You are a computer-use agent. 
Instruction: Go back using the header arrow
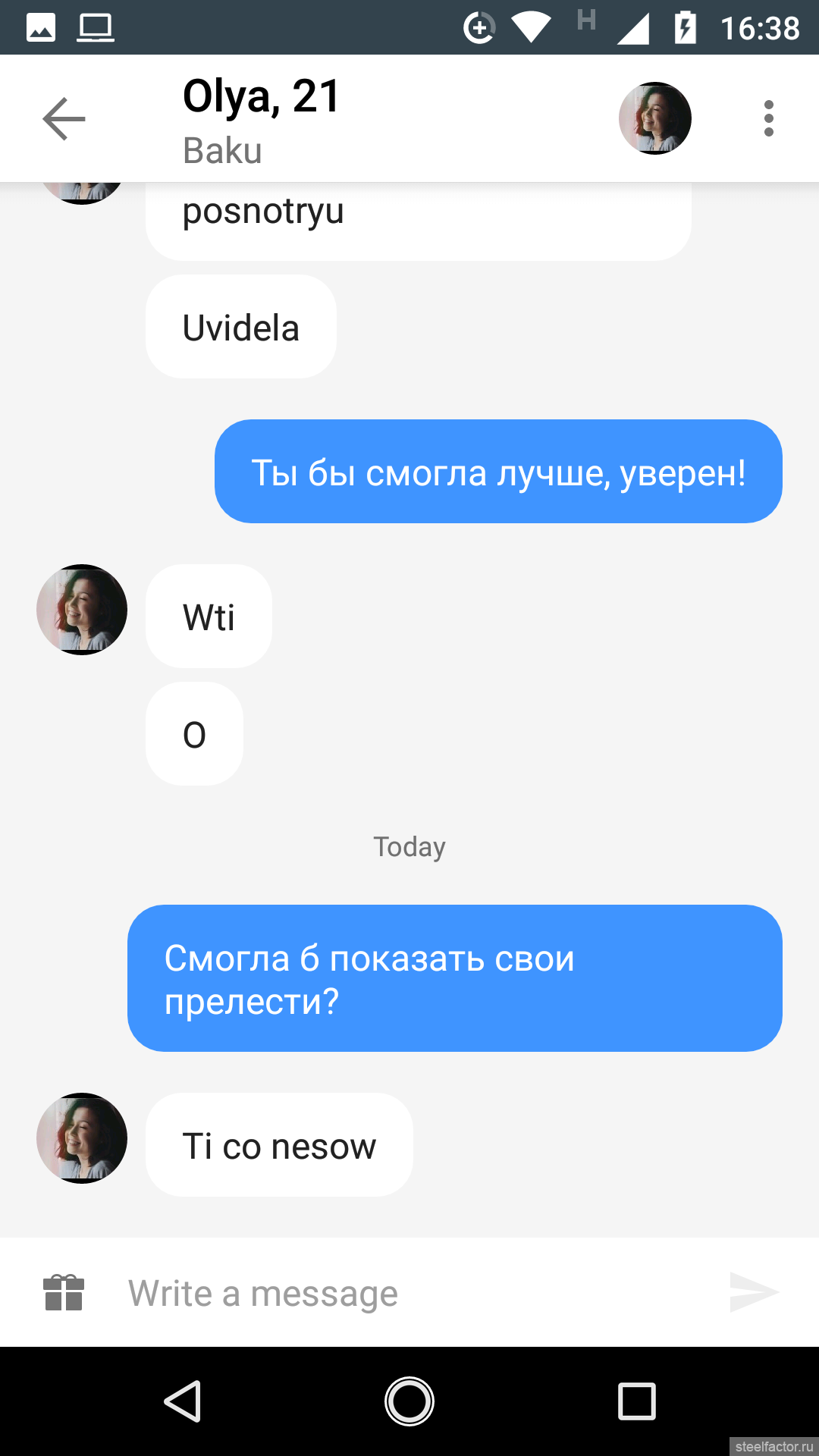pyautogui.click(x=64, y=119)
